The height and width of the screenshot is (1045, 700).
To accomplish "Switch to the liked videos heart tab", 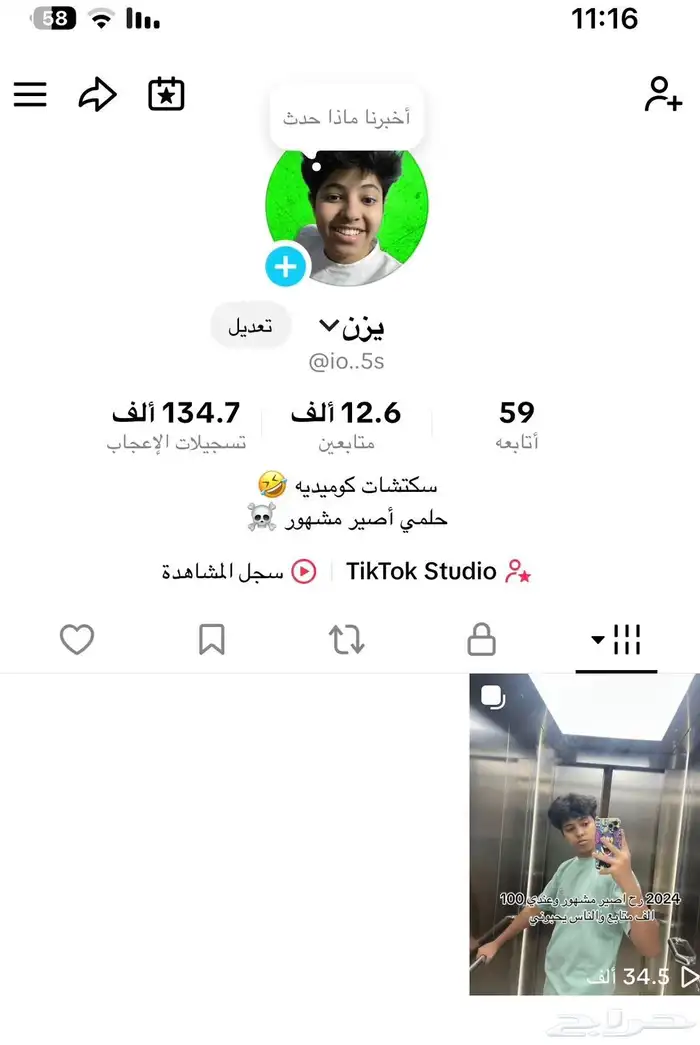I will [x=77, y=640].
